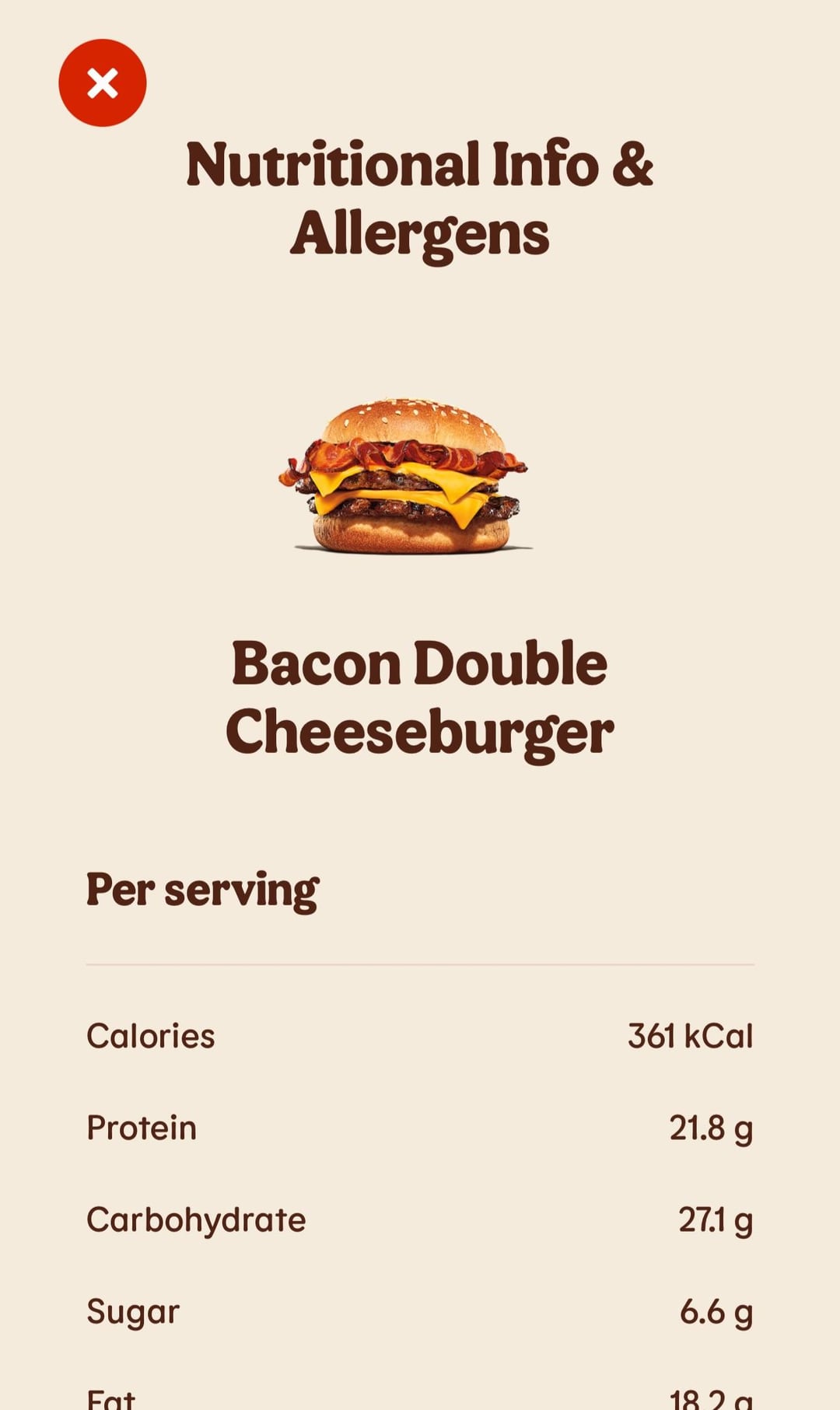Close the Nutritional Info & Allergens page
This screenshot has width=840, height=1410.
pos(103,83)
